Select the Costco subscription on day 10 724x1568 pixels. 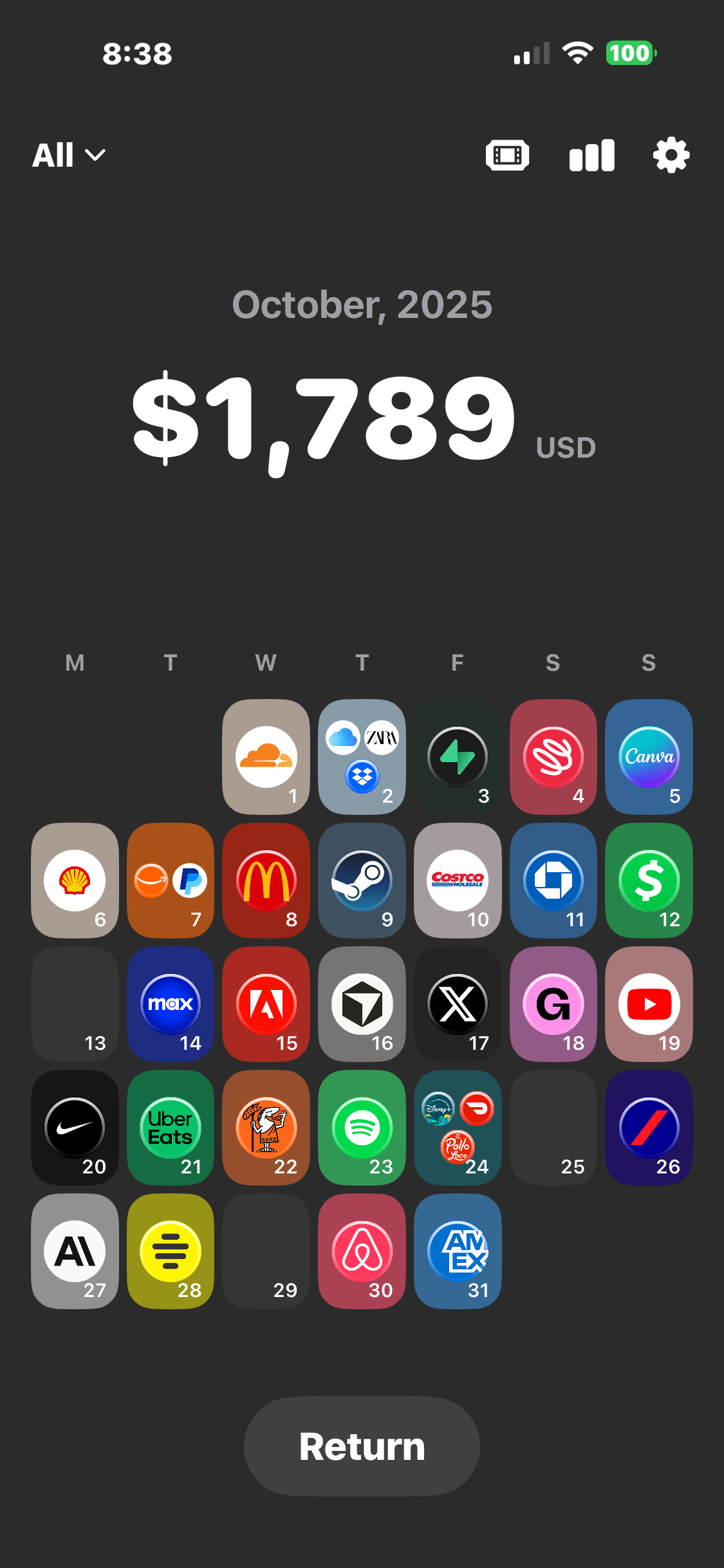point(458,881)
